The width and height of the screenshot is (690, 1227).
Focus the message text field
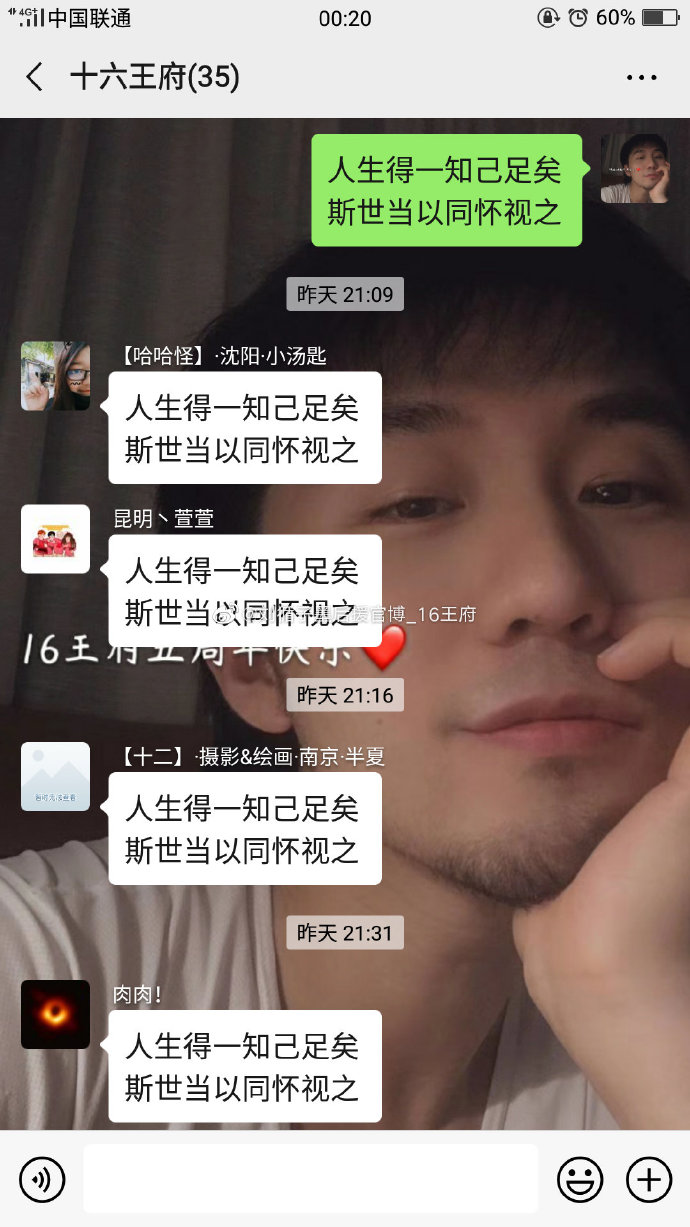(310, 1179)
